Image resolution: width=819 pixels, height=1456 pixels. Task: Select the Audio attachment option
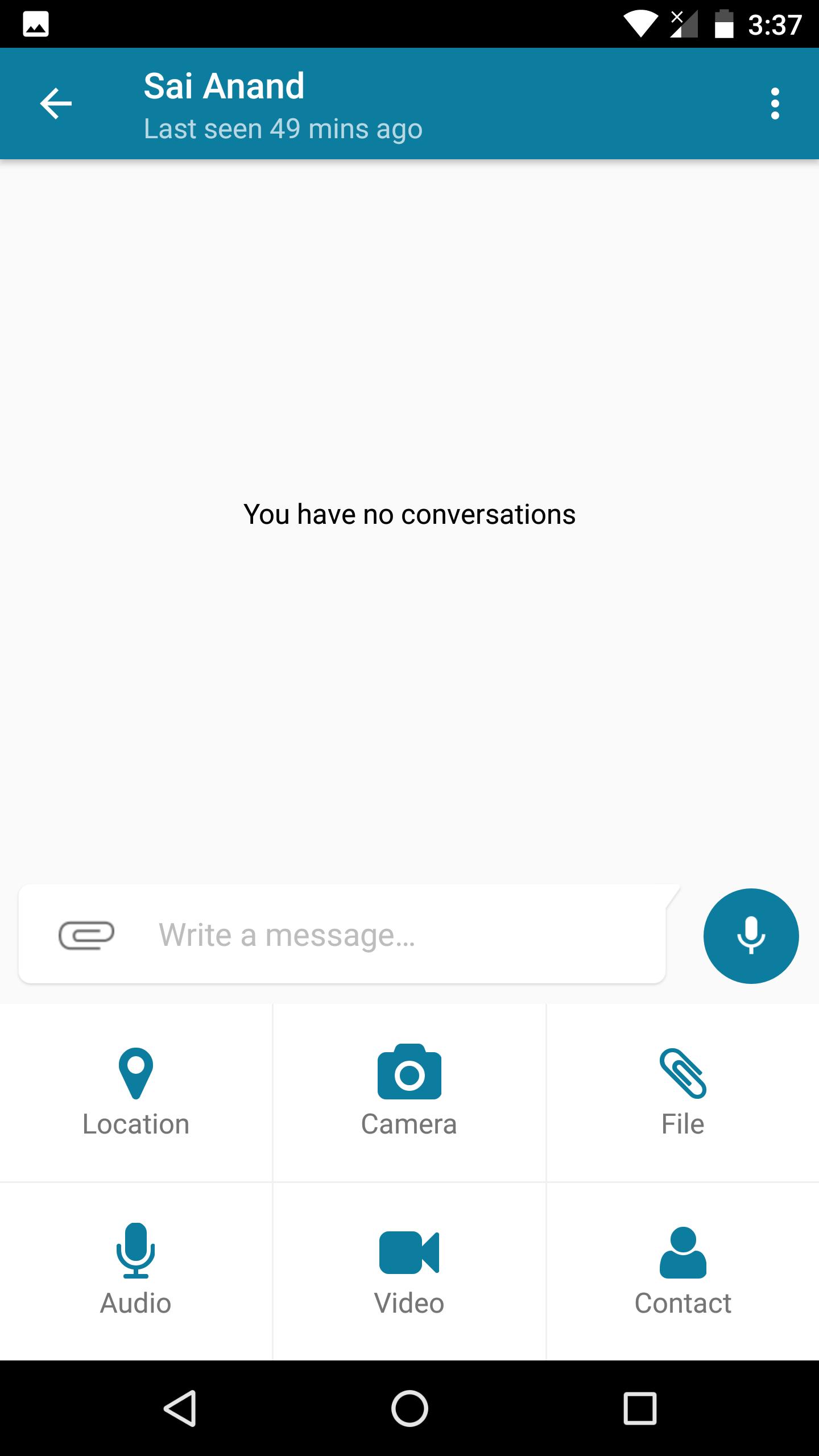click(x=136, y=1272)
